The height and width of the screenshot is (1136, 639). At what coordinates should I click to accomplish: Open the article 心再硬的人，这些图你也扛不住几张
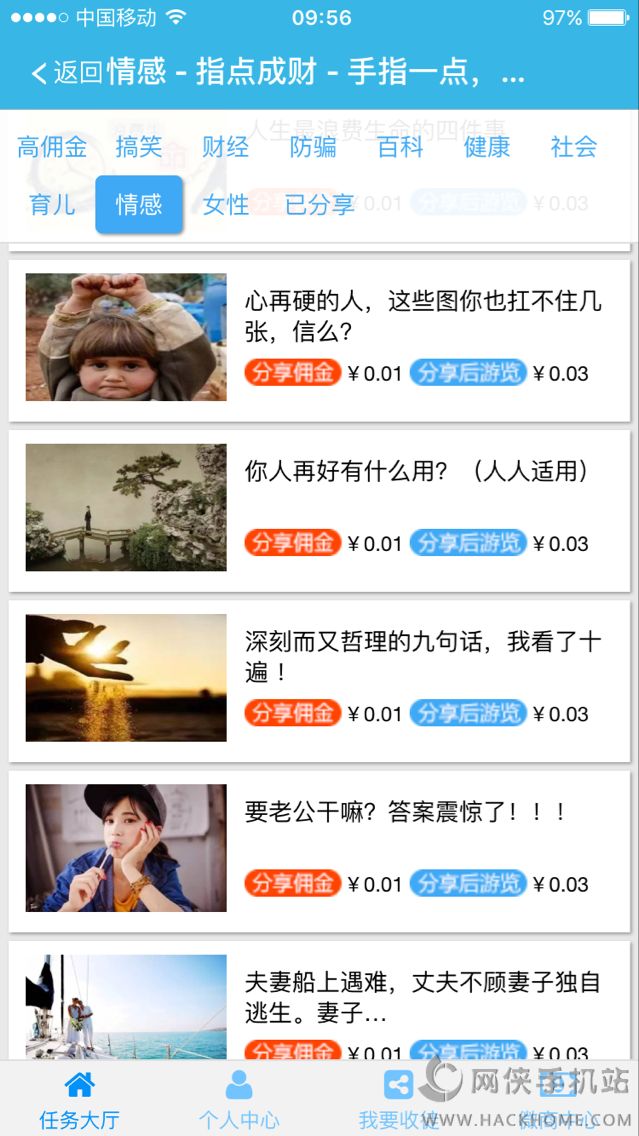pos(423,314)
